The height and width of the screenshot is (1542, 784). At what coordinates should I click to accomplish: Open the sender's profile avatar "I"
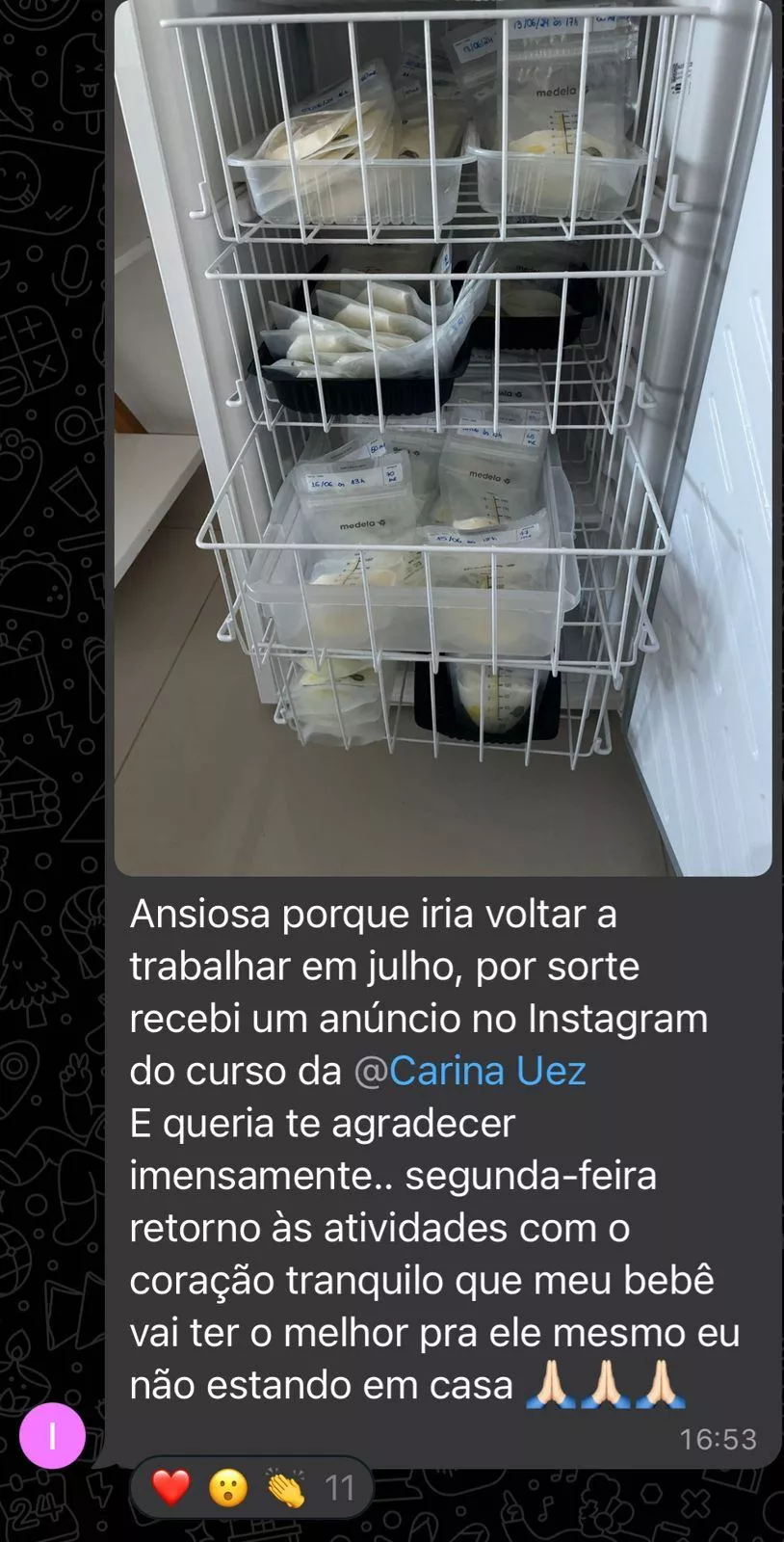52,1436
